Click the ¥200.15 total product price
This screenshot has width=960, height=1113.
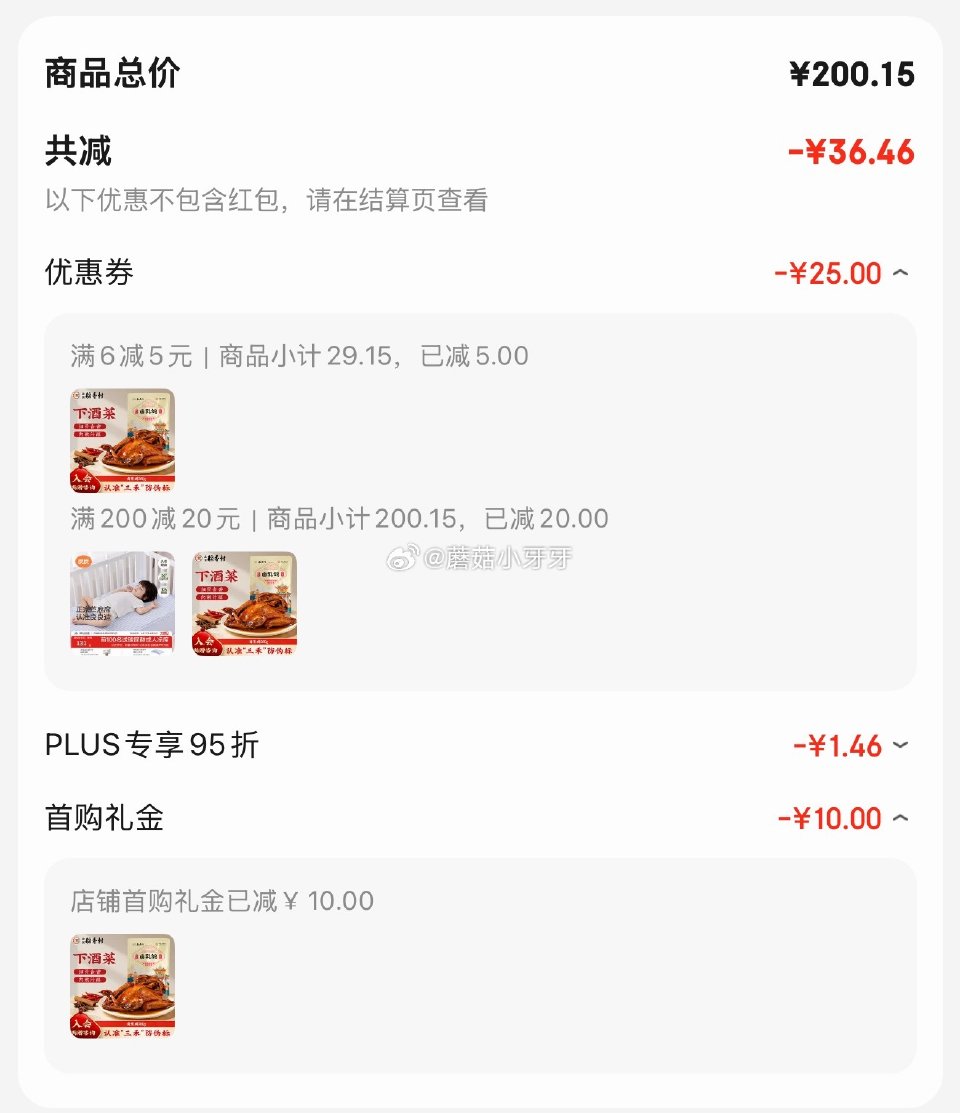[x=855, y=73]
